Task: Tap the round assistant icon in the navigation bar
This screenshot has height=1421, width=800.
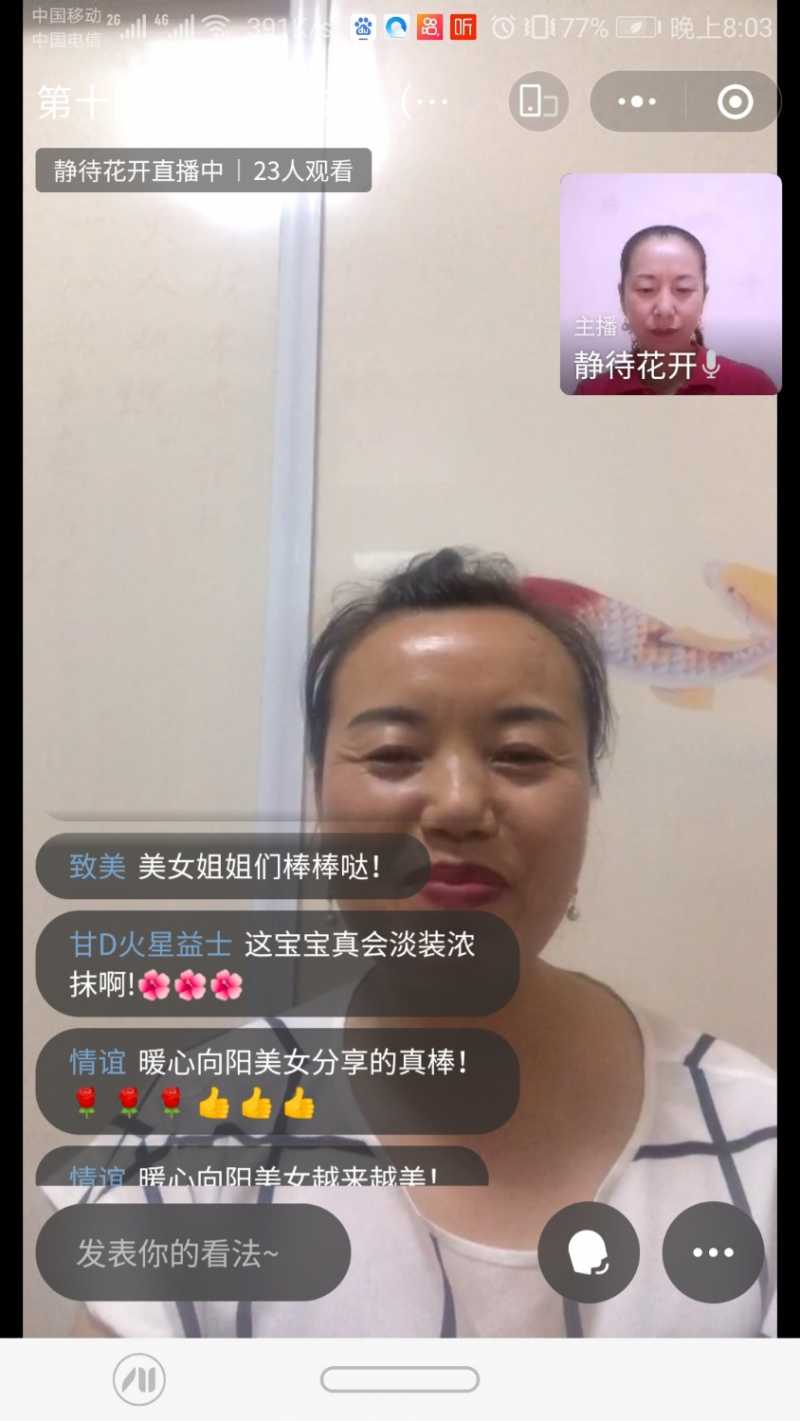Action: click(x=139, y=1380)
